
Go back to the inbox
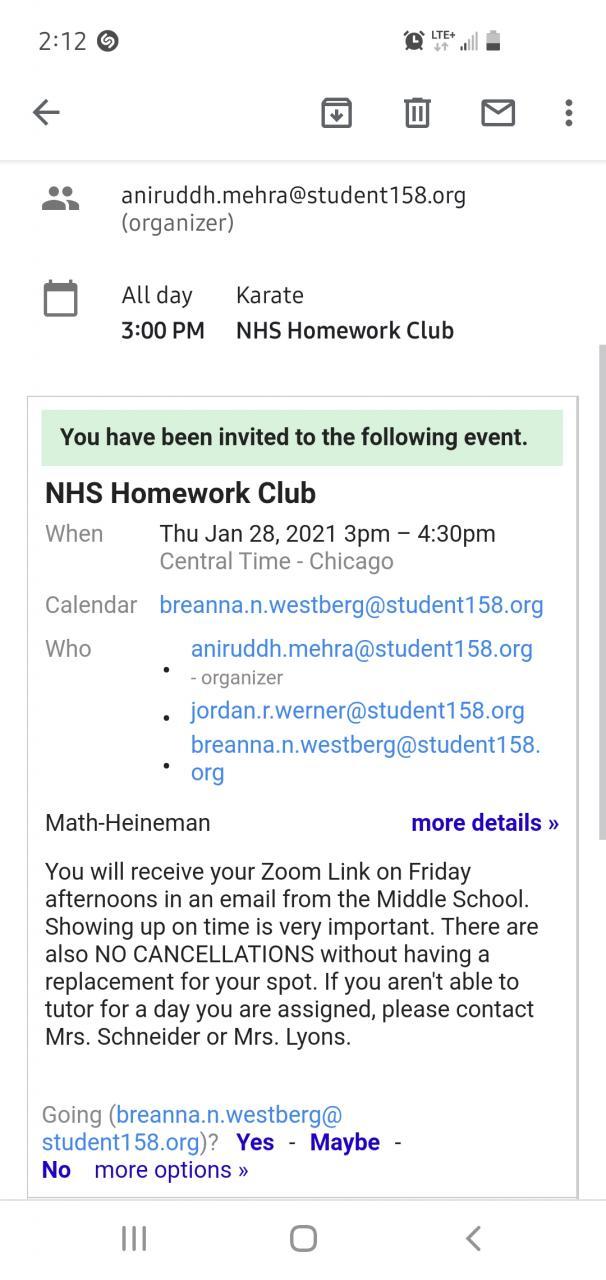tap(47, 113)
